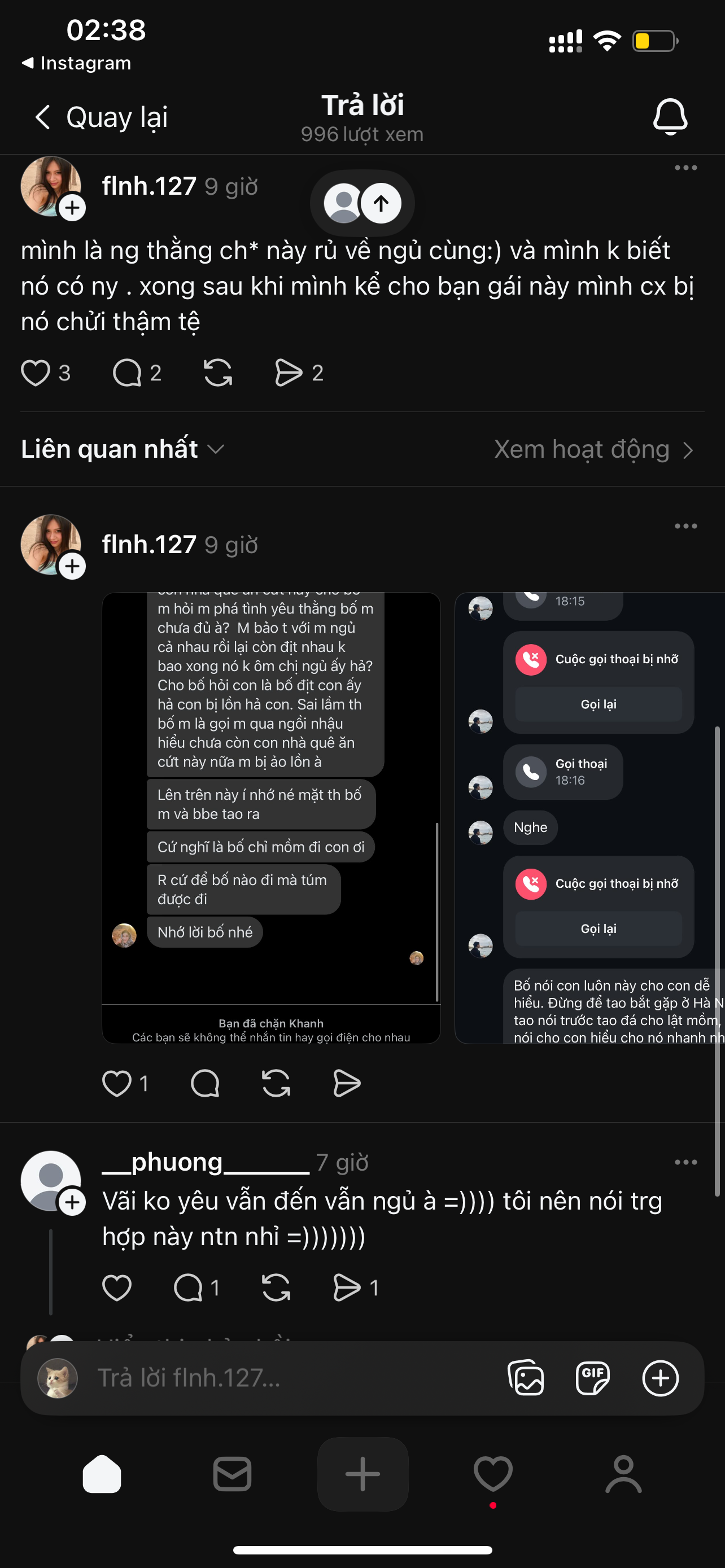Create a new thread with the plus tab
This screenshot has height=1568, width=725.
pyautogui.click(x=362, y=1474)
